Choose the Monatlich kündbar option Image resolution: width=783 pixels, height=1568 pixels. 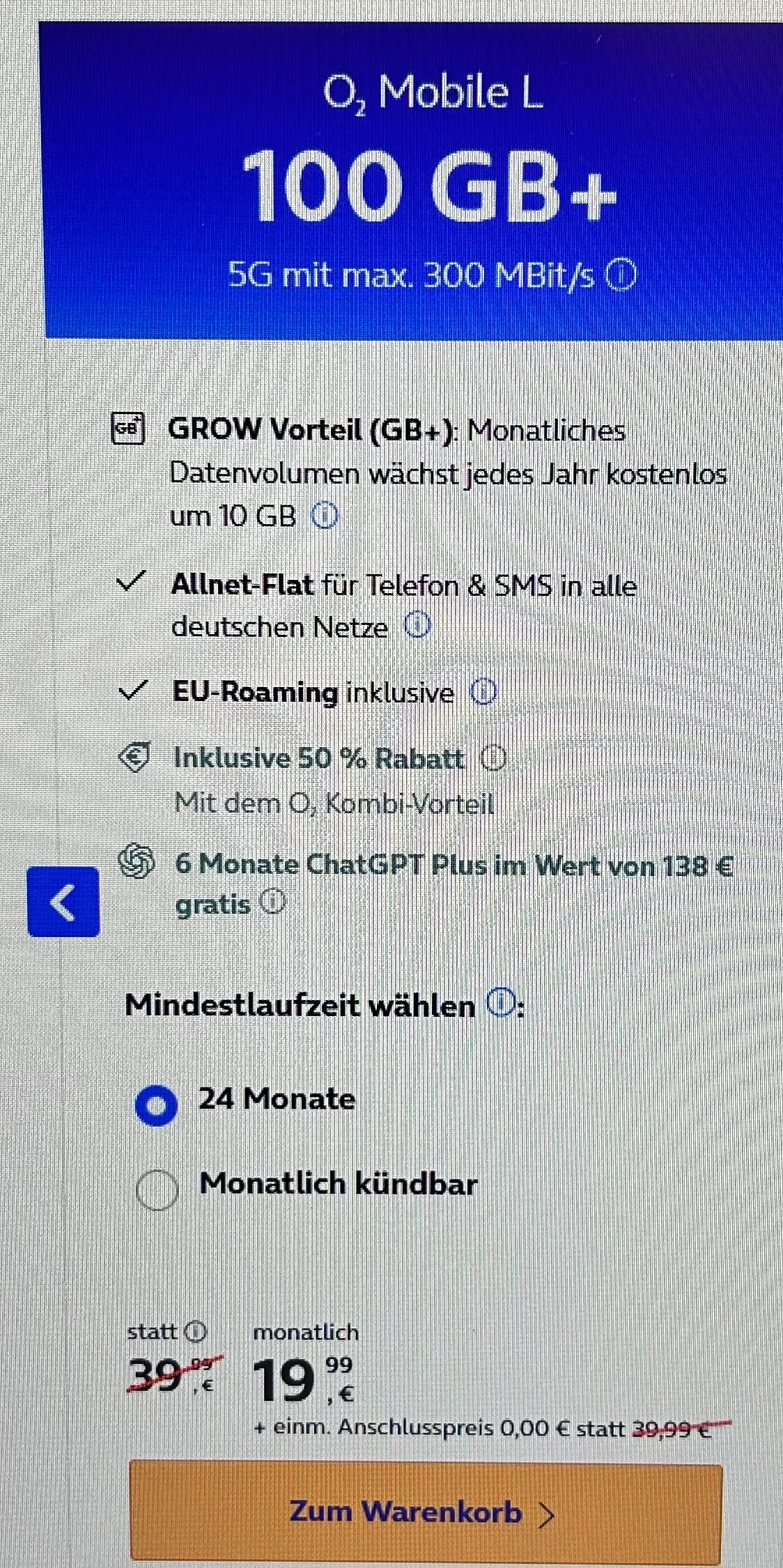click(157, 1189)
